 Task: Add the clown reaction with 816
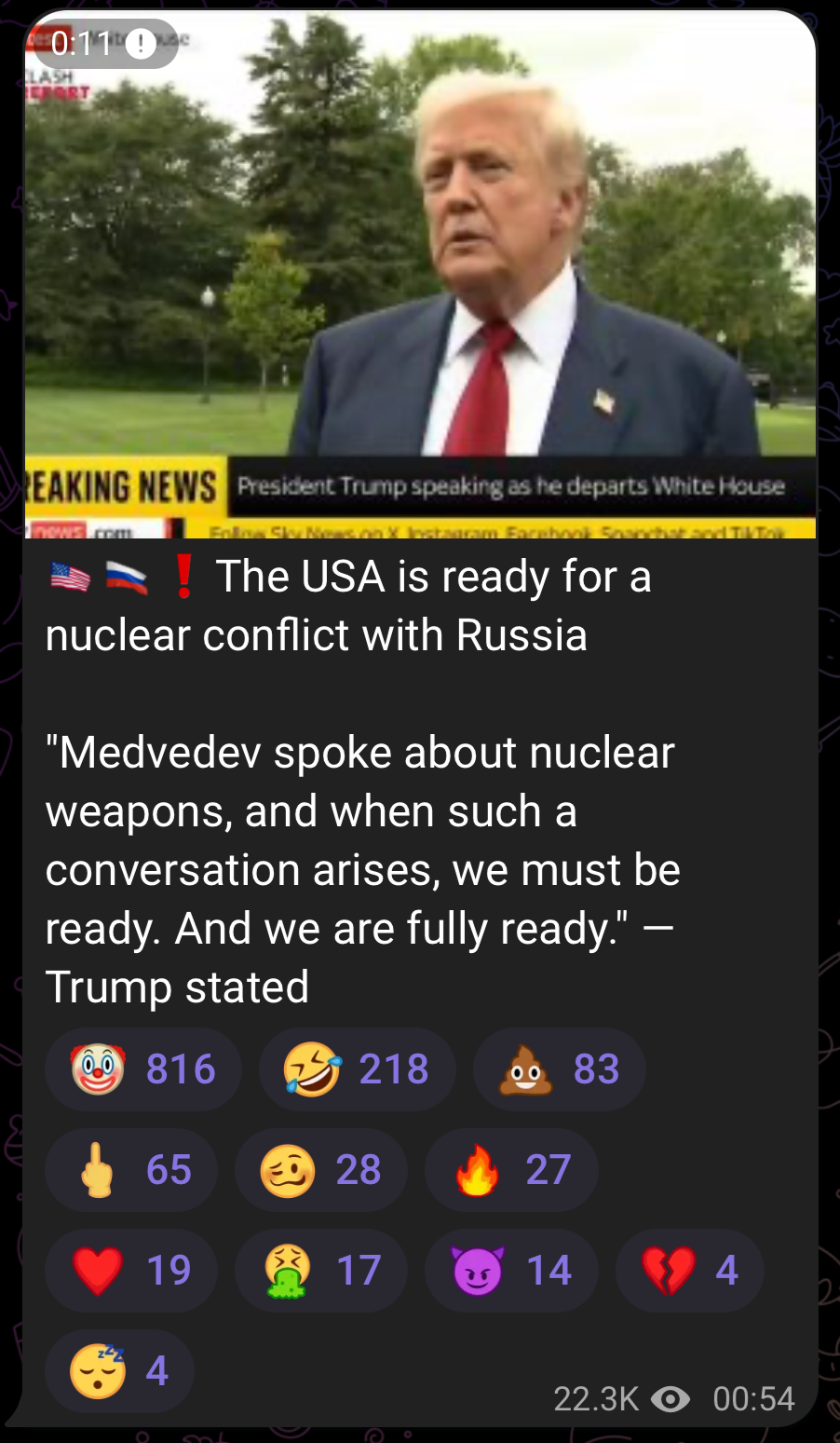(143, 1069)
